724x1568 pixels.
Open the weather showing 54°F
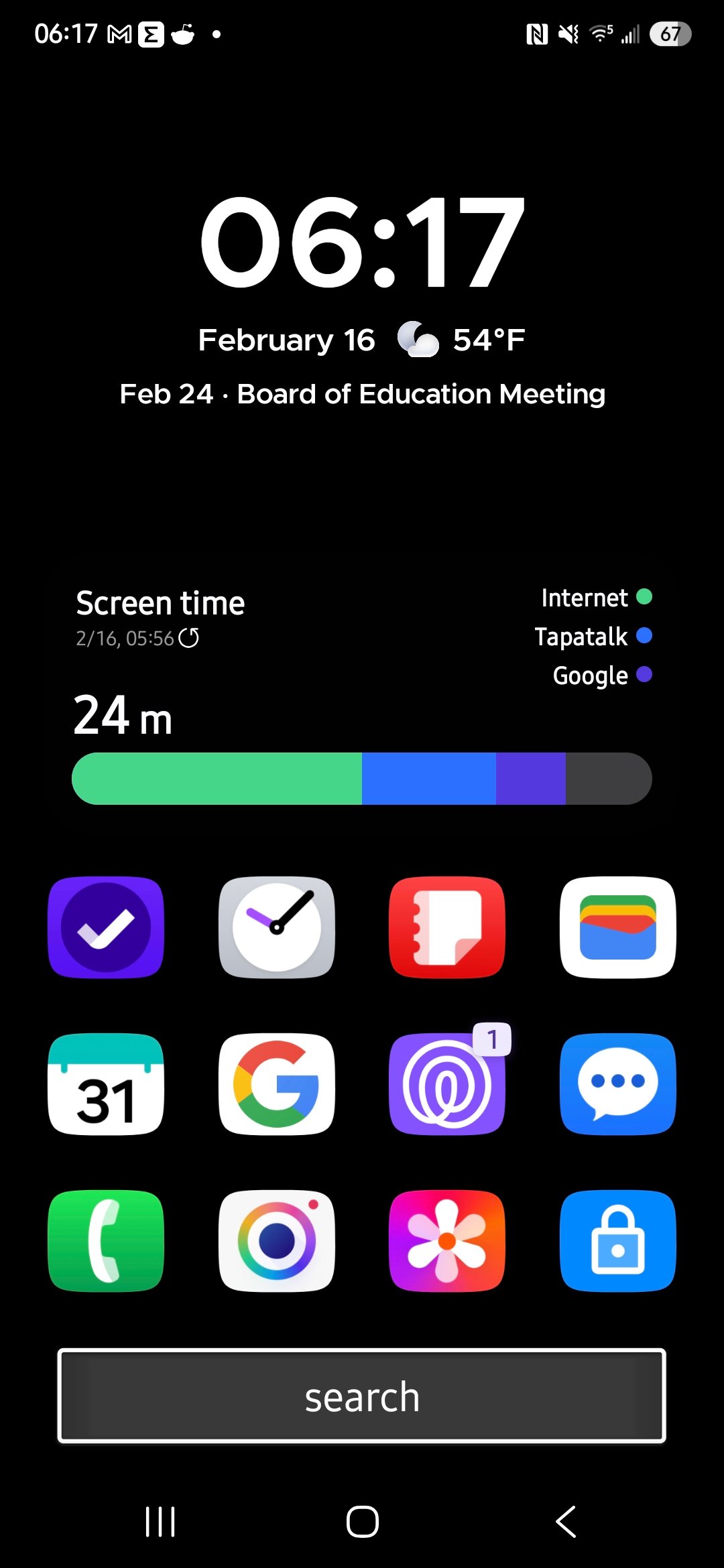pos(463,340)
